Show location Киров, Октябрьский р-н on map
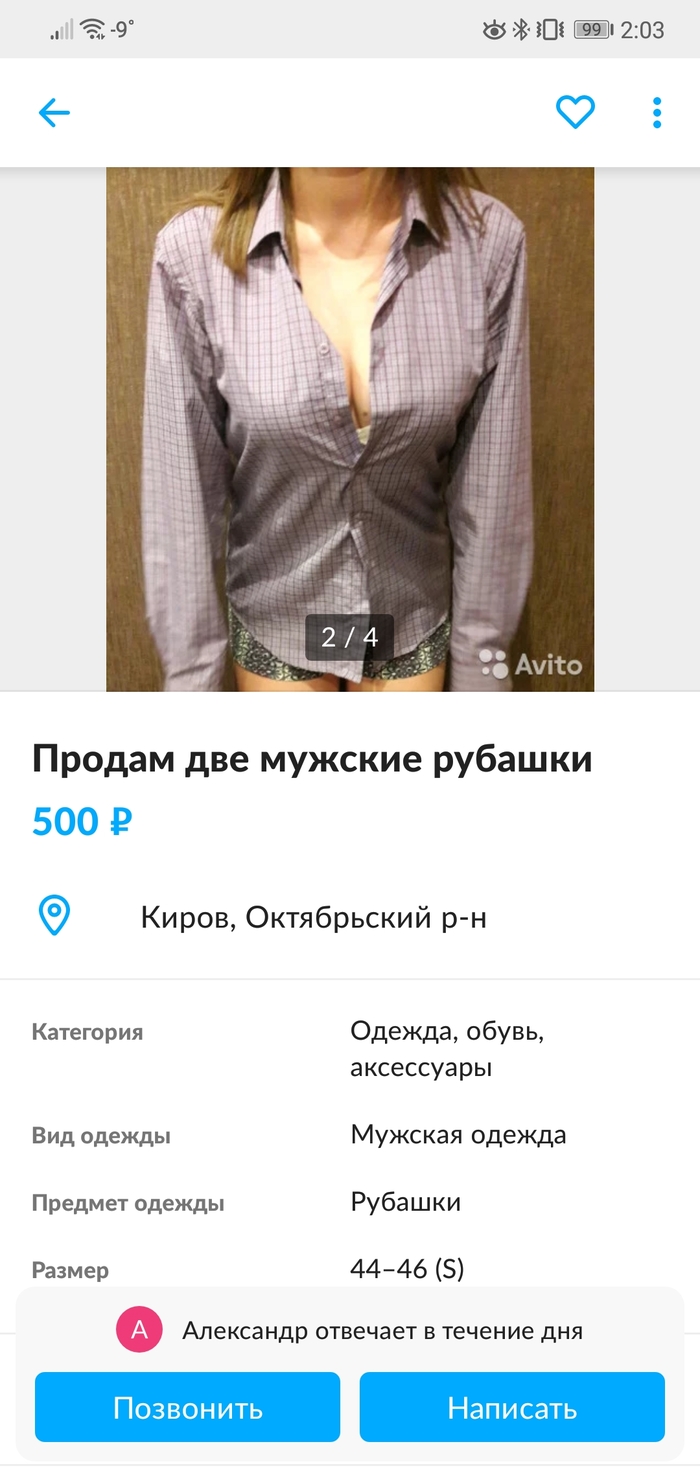700x1477 pixels. click(x=313, y=916)
